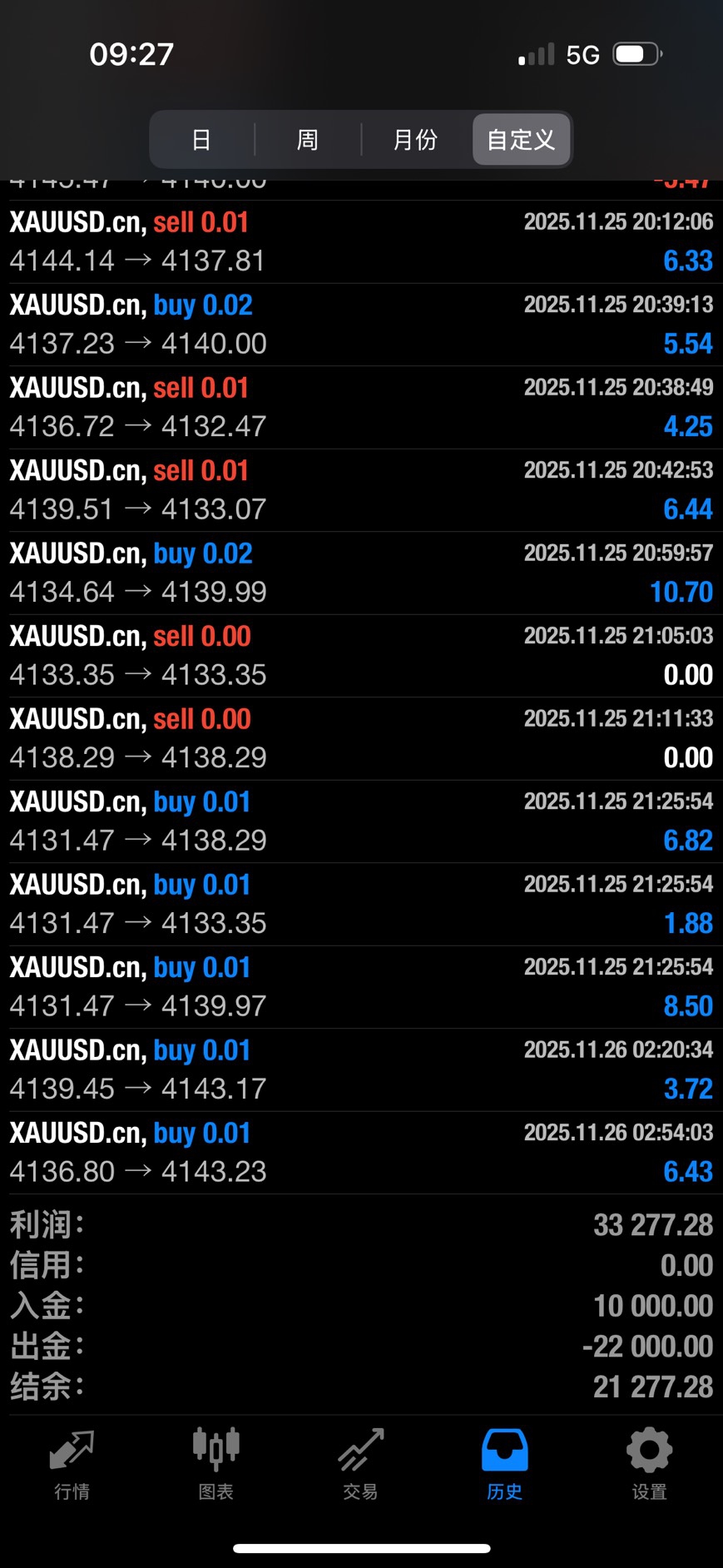Expand the sell 0.00 trade at 21:11:33
Image resolution: width=723 pixels, height=1568 pixels.
pos(361,738)
